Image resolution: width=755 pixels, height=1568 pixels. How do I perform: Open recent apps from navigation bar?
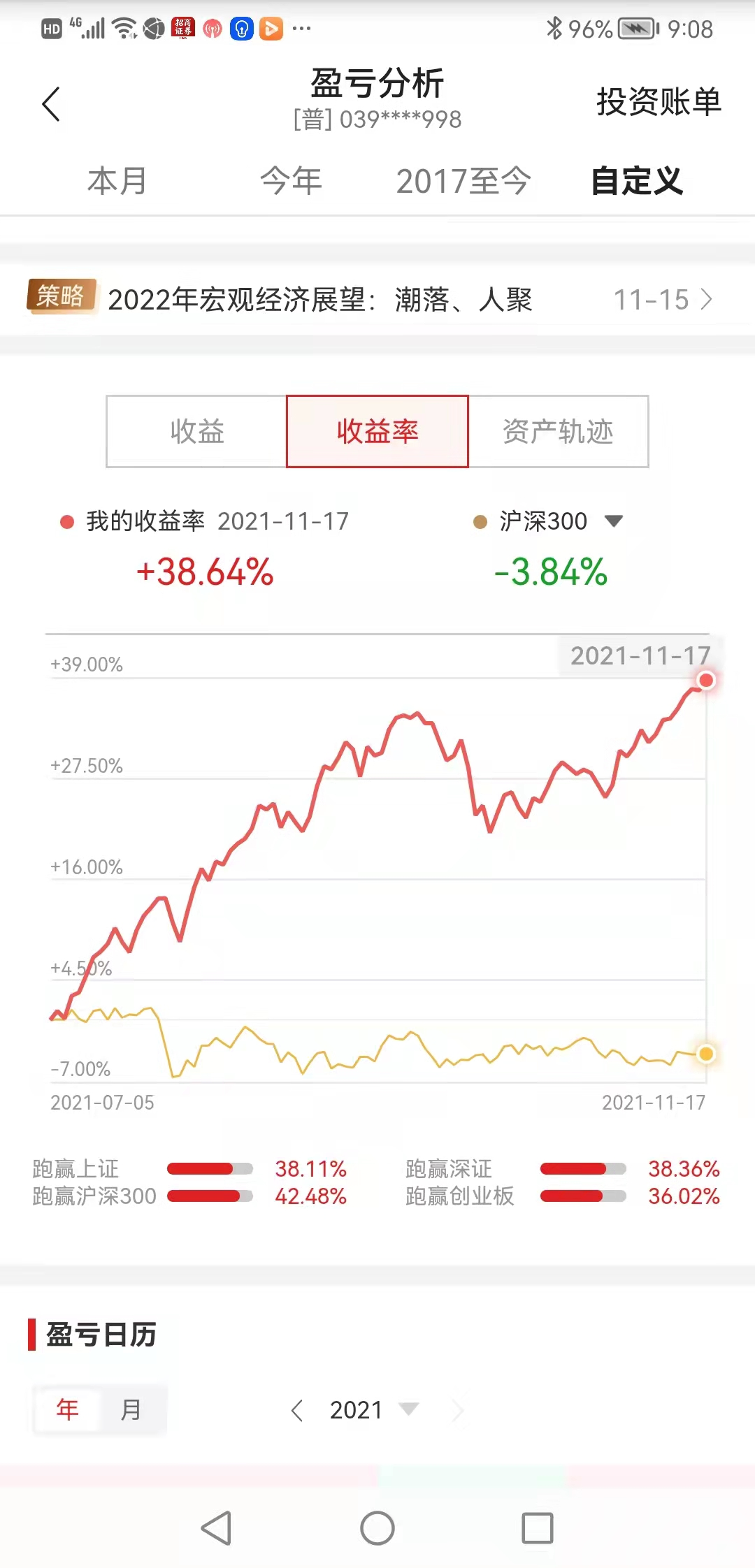(538, 1528)
